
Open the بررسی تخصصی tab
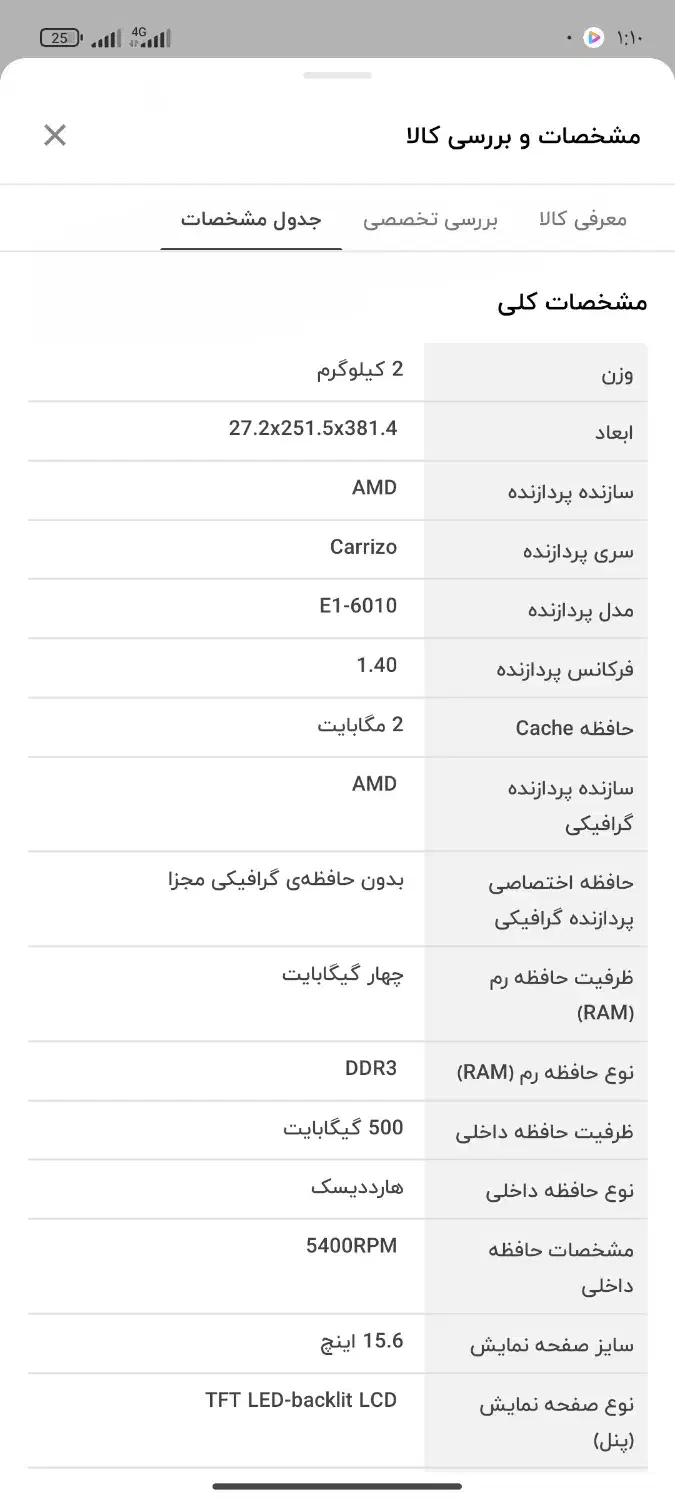click(x=430, y=219)
